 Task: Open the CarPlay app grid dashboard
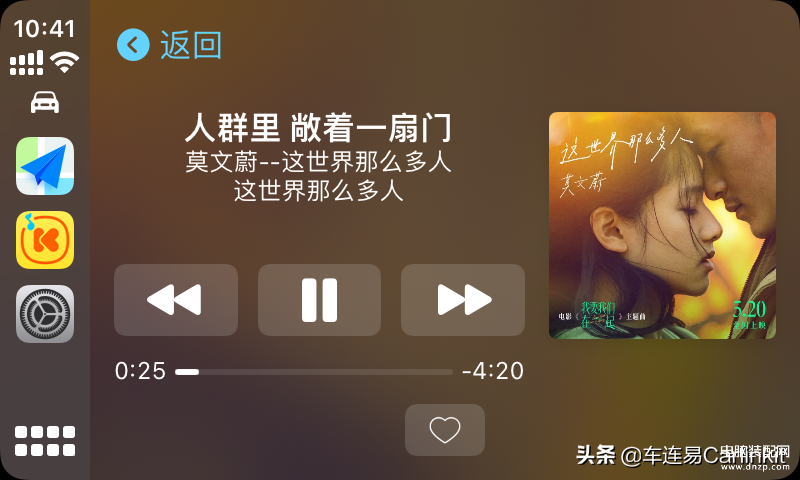pyautogui.click(x=45, y=441)
